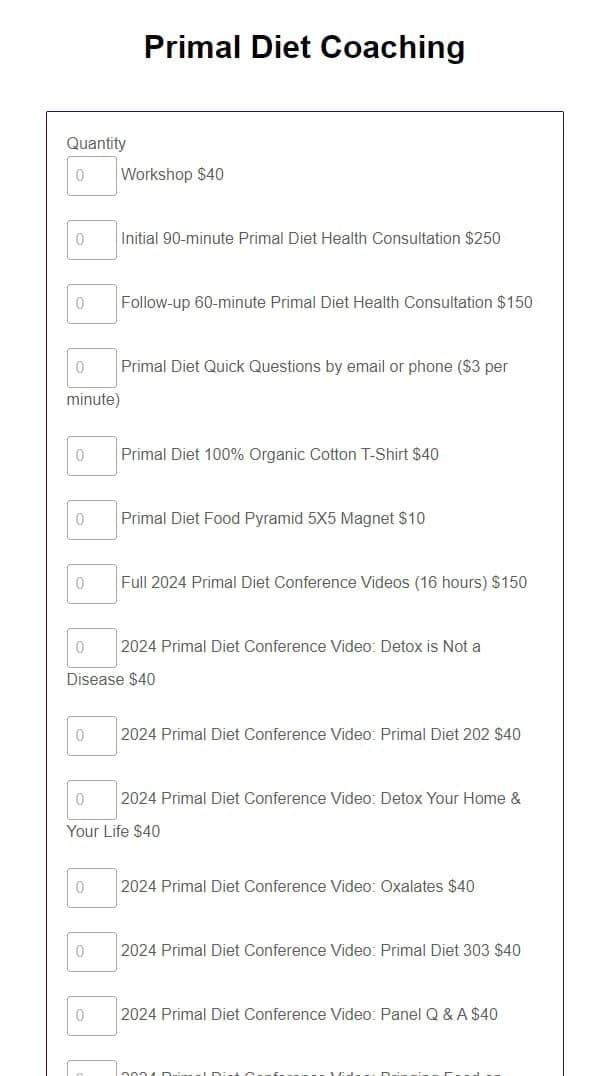Select quantity field for Primal Diet 202 video

point(92,736)
